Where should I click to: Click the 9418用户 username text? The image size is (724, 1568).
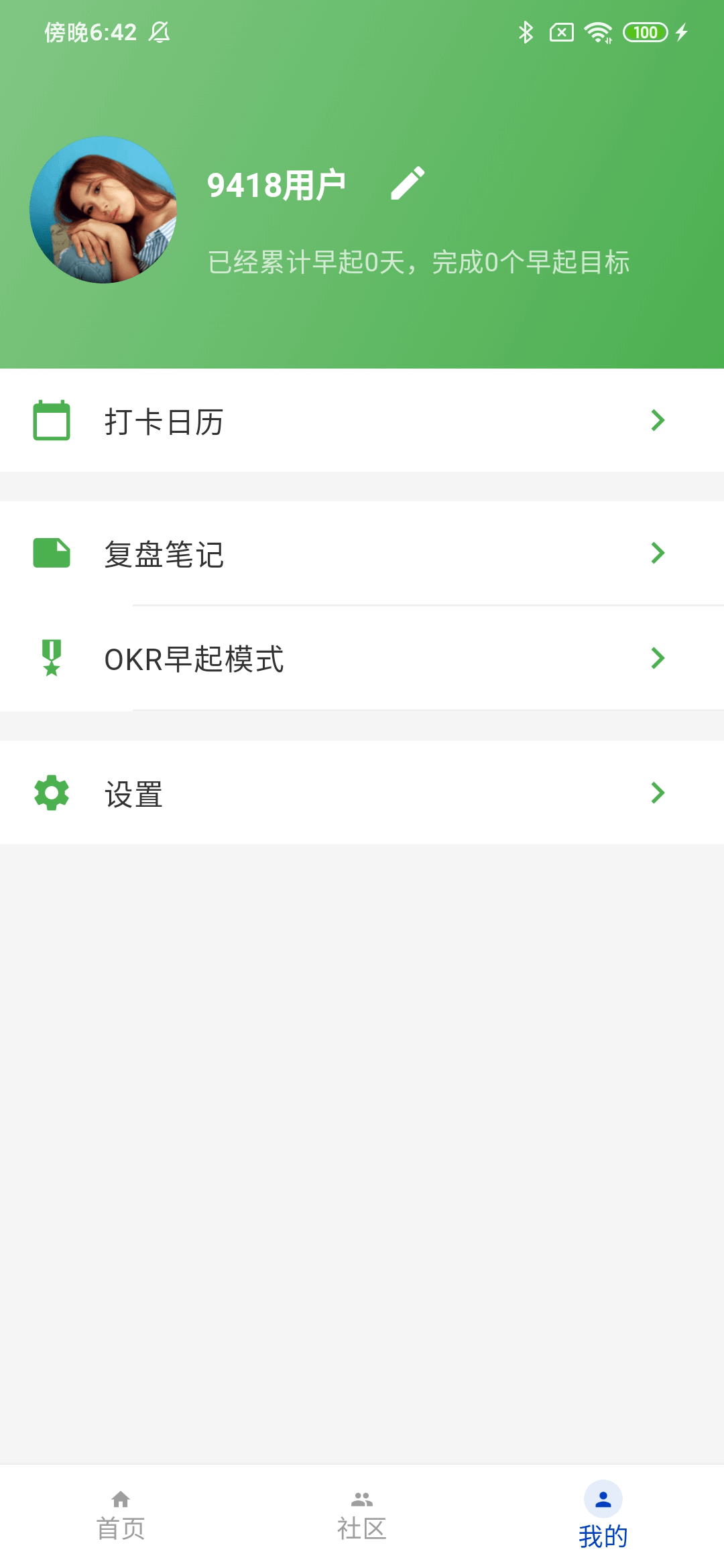(x=276, y=184)
